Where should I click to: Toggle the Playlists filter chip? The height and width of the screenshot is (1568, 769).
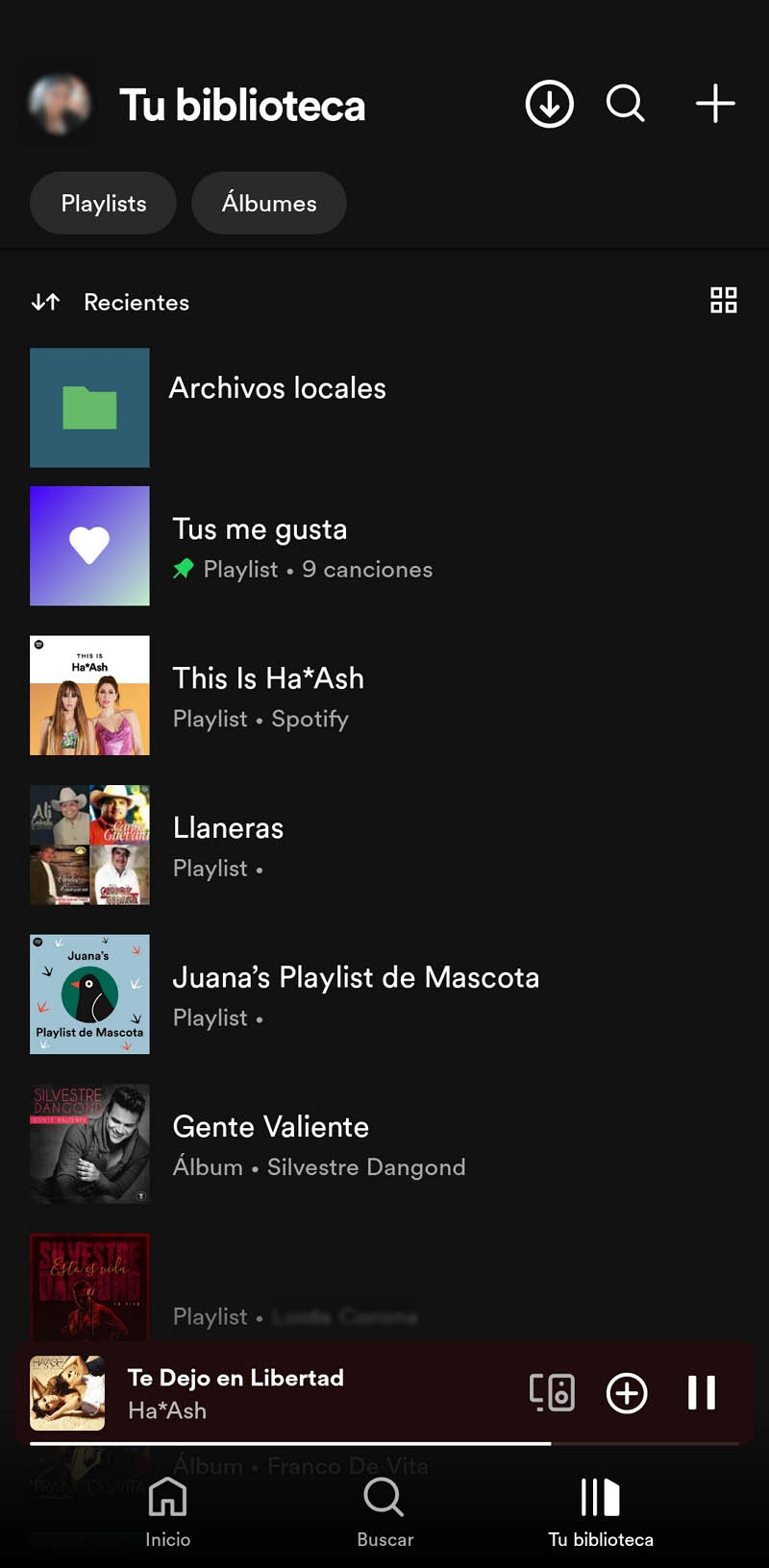102,203
